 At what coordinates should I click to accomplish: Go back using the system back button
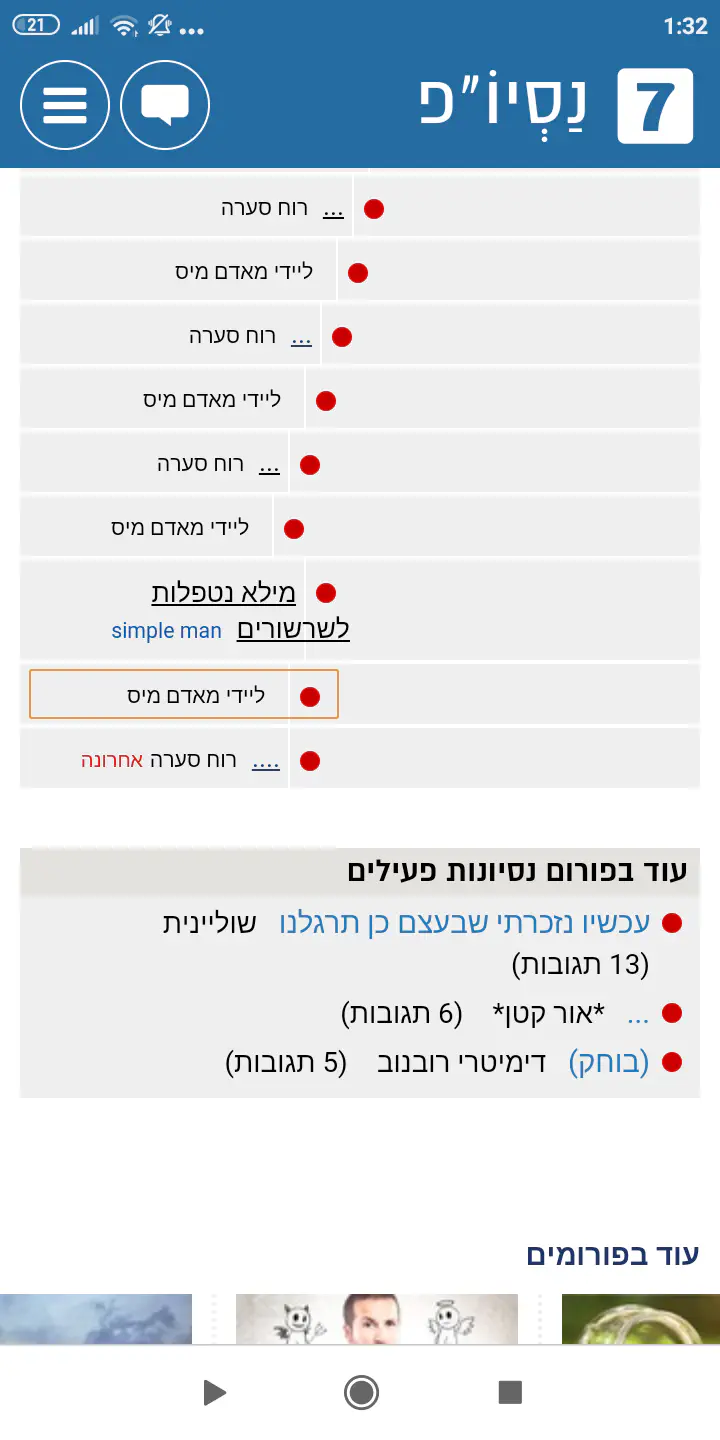(214, 1392)
